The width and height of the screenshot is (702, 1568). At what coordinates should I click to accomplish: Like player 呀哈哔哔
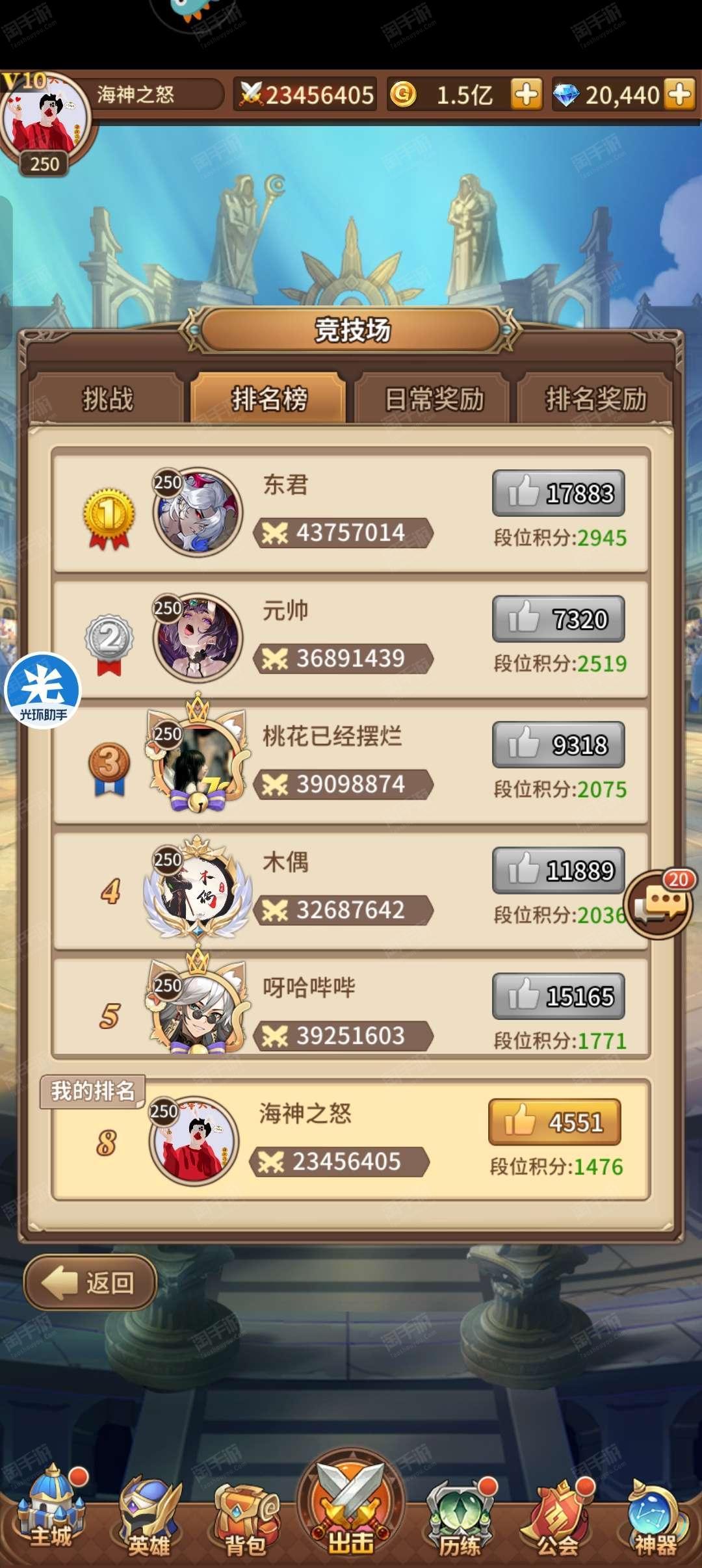point(558,996)
